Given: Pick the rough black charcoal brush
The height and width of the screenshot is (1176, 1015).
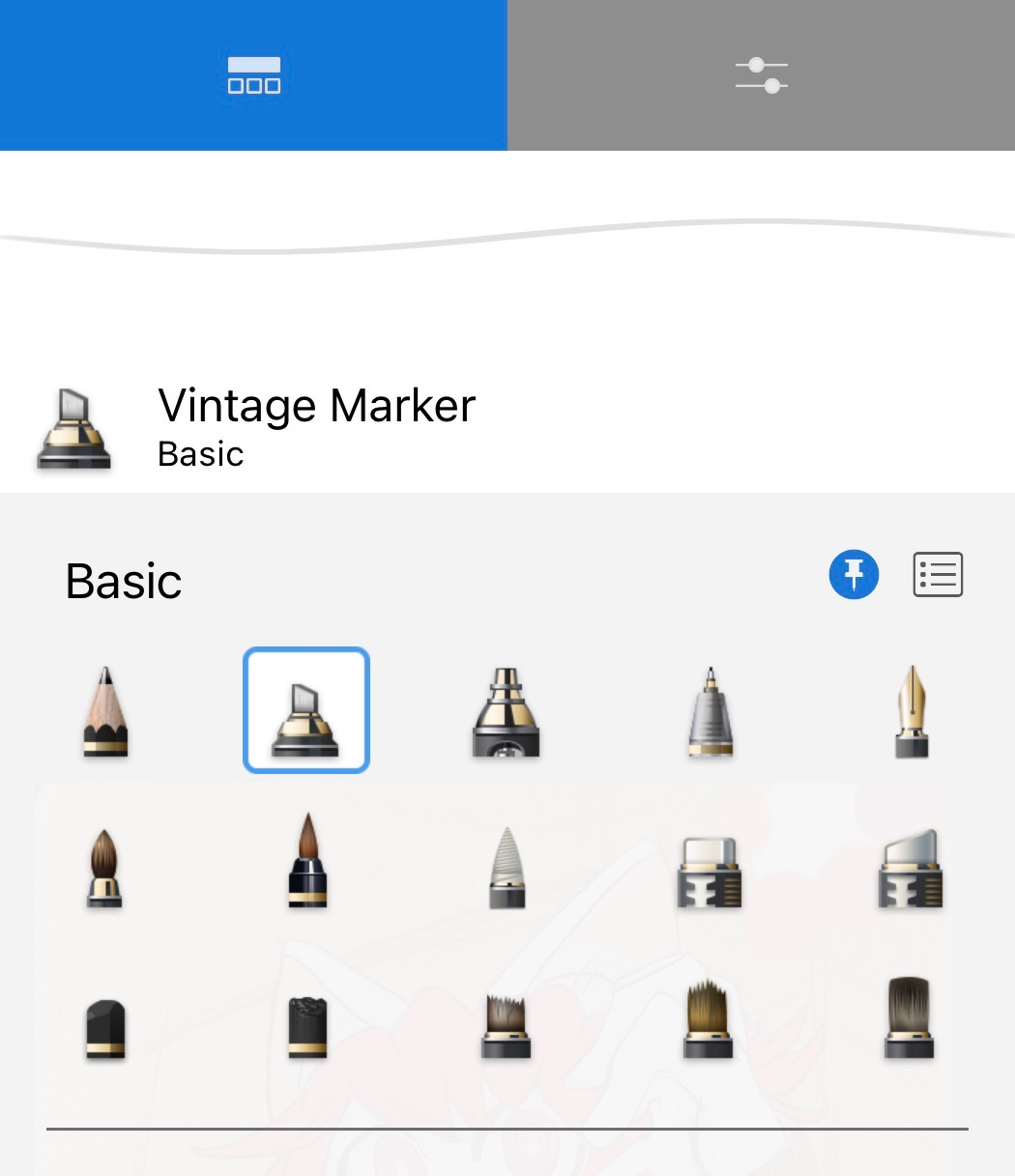Looking at the screenshot, I should point(307,1027).
